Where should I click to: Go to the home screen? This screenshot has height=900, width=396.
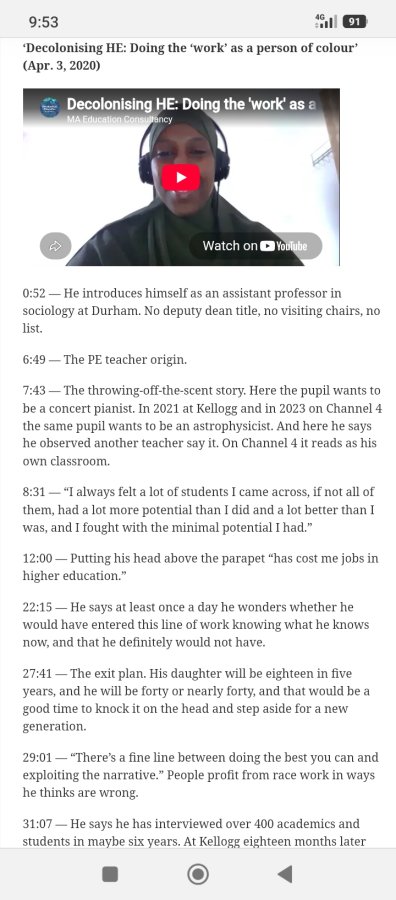tap(198, 874)
